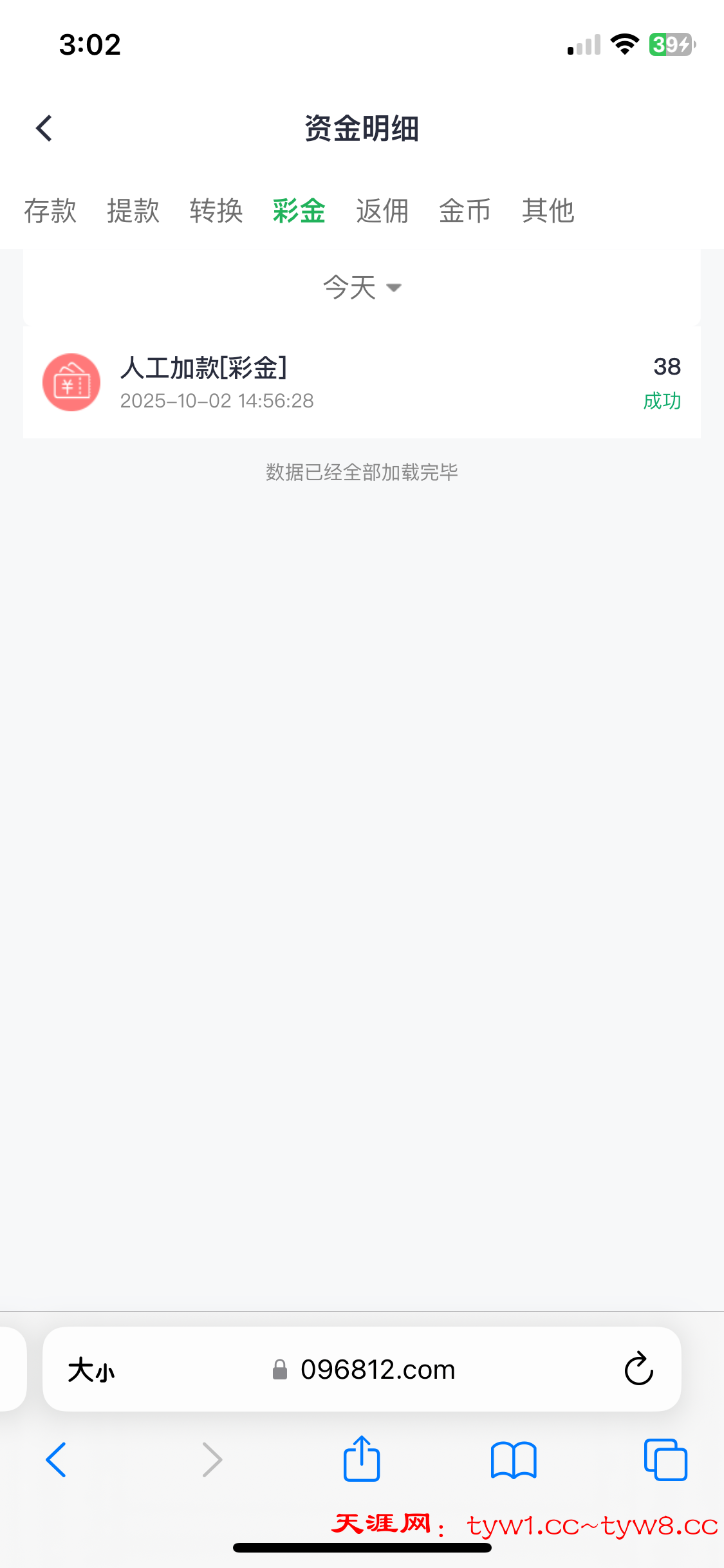Screen dimensions: 724x1568
Task: Switch to the 存款 tab
Action: [50, 211]
